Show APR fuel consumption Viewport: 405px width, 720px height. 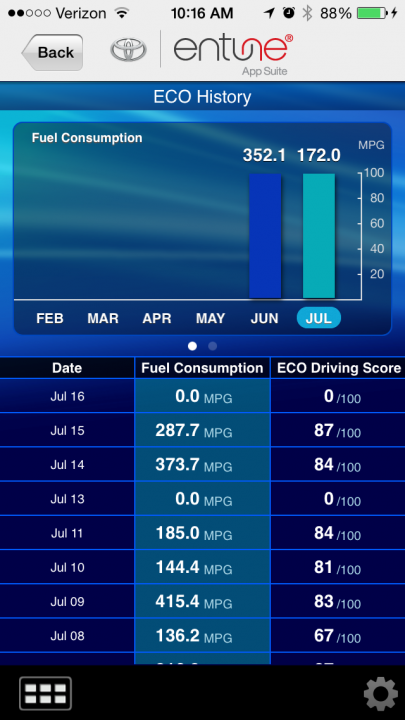point(157,318)
